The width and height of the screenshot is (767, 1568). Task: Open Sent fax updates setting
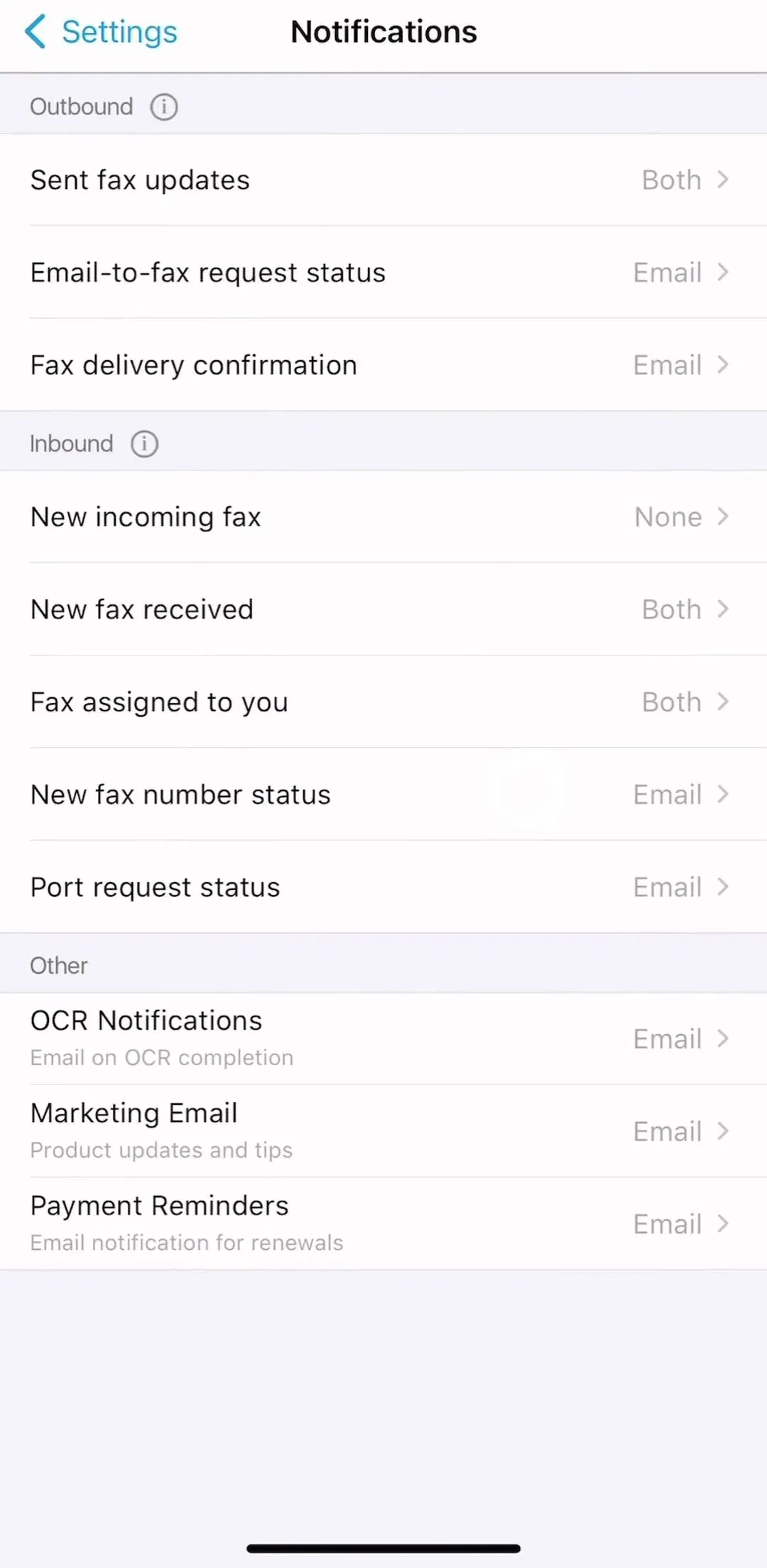pos(383,180)
